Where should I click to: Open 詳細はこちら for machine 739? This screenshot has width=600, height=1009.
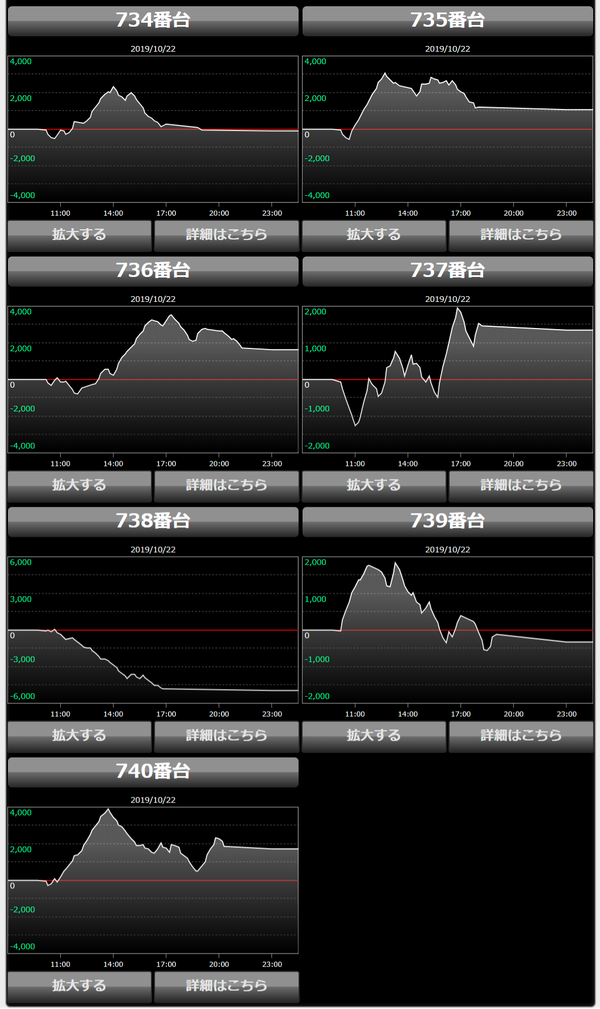521,735
